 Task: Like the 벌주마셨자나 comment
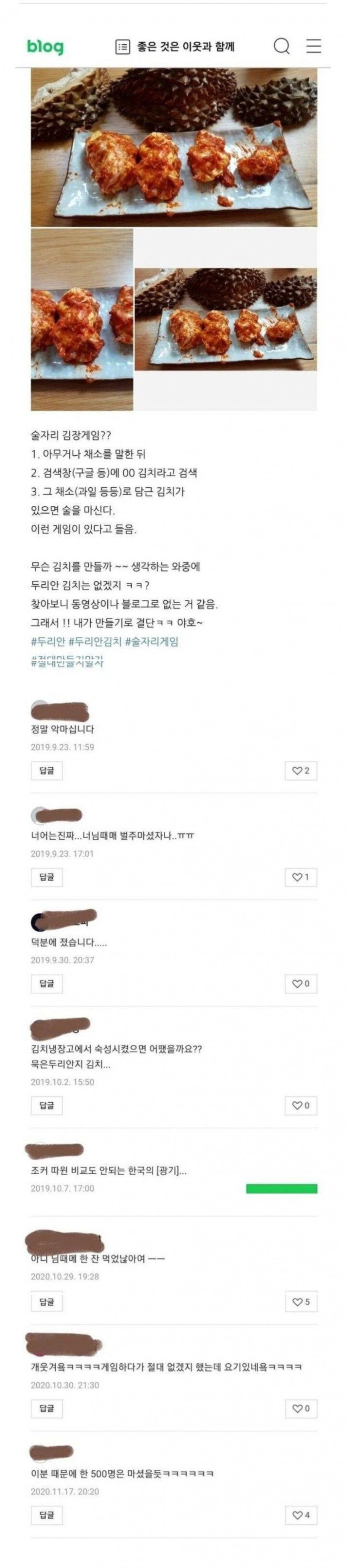301,877
